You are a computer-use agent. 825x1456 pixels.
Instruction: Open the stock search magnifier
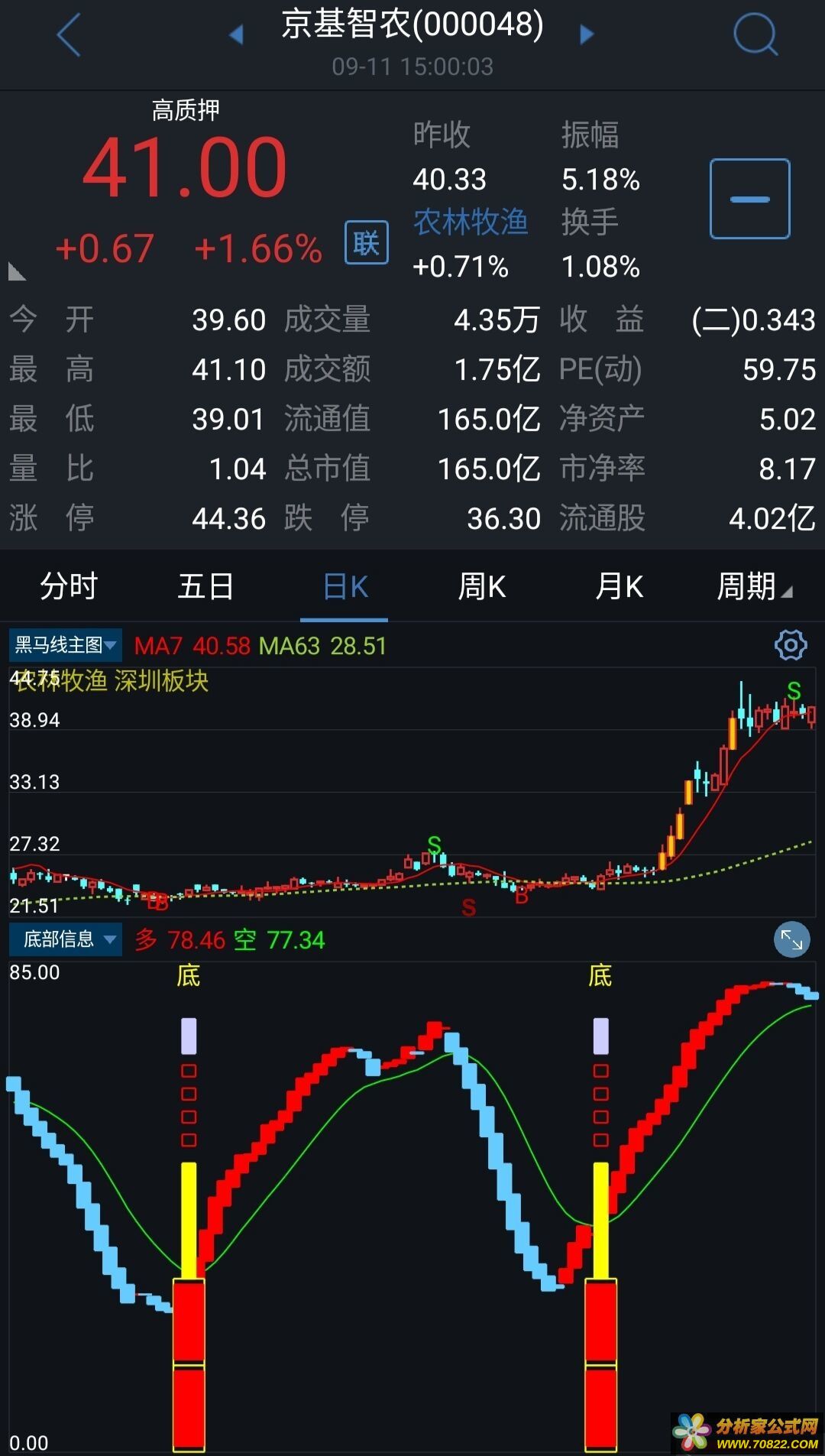pyautogui.click(x=755, y=35)
